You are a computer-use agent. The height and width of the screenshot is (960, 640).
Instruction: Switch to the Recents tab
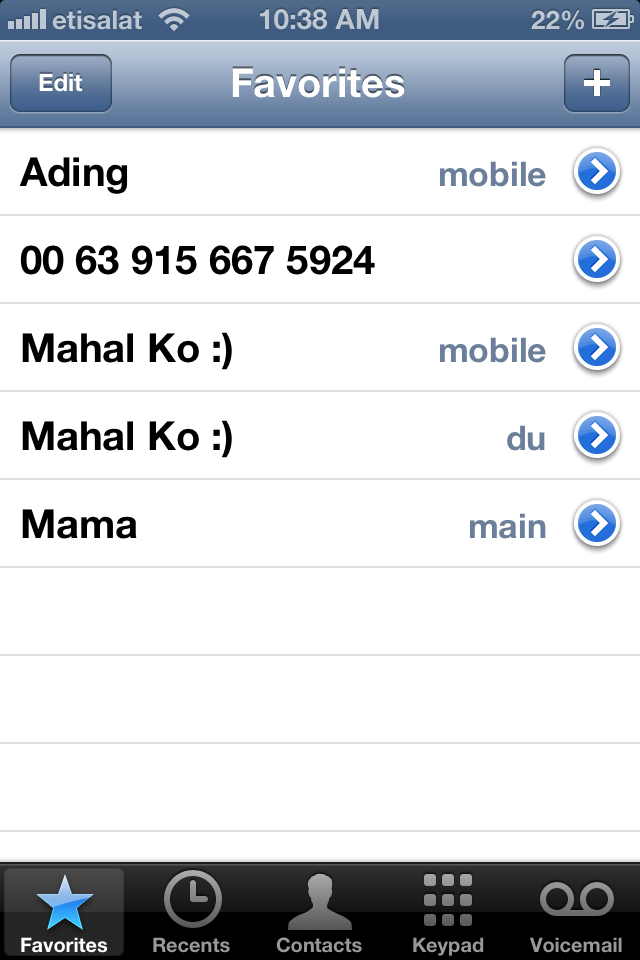pyautogui.click(x=191, y=912)
